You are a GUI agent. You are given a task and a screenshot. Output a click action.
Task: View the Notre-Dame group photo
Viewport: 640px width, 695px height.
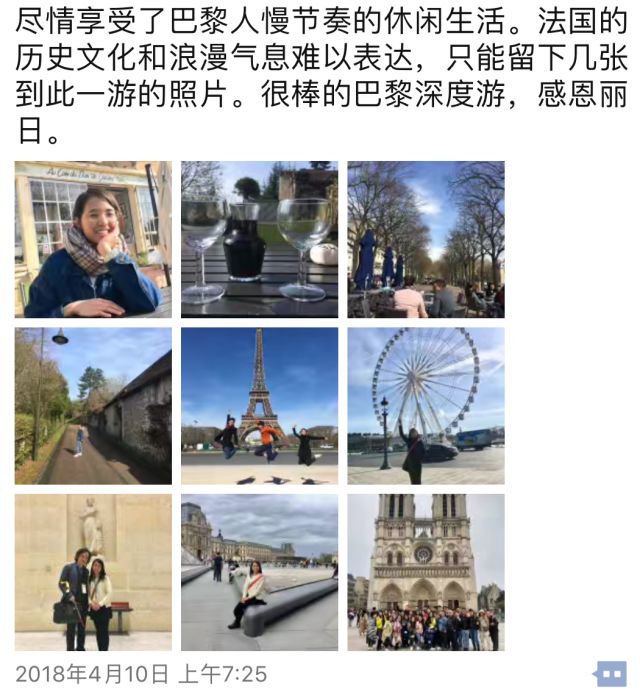tap(426, 572)
